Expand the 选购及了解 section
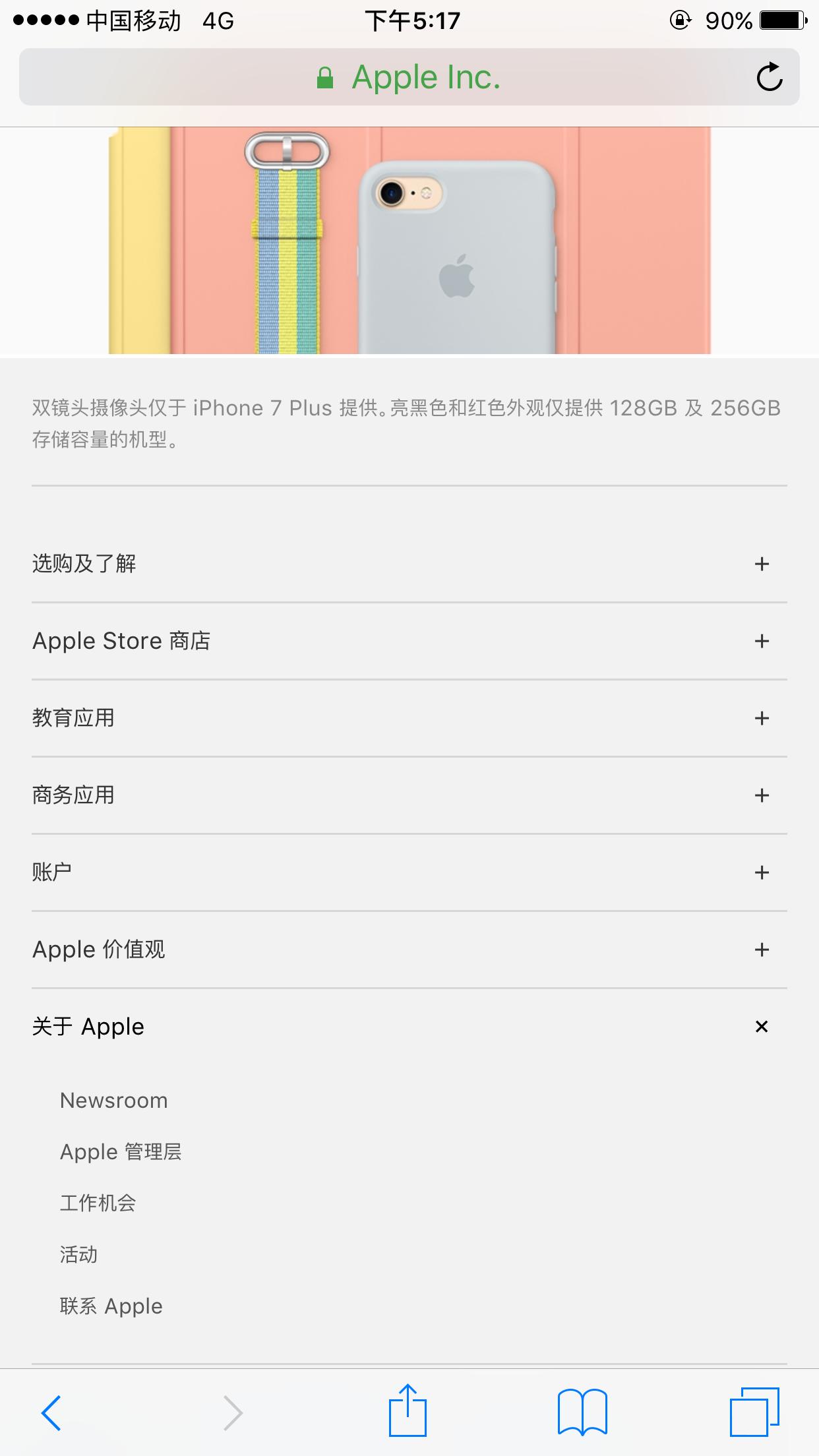 click(762, 564)
